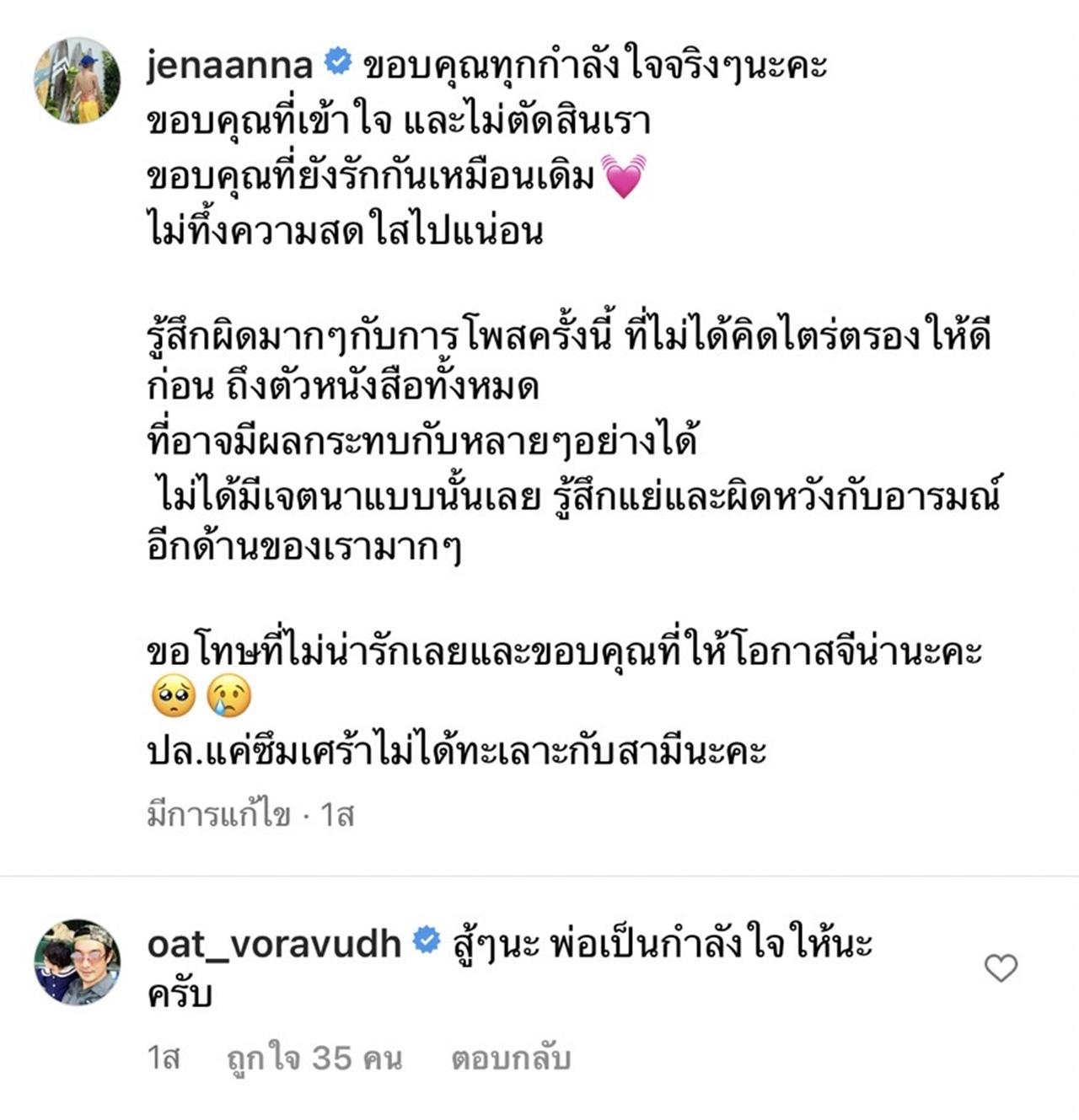
Task: Open the oat_voravudh username link
Action: click(x=274, y=944)
